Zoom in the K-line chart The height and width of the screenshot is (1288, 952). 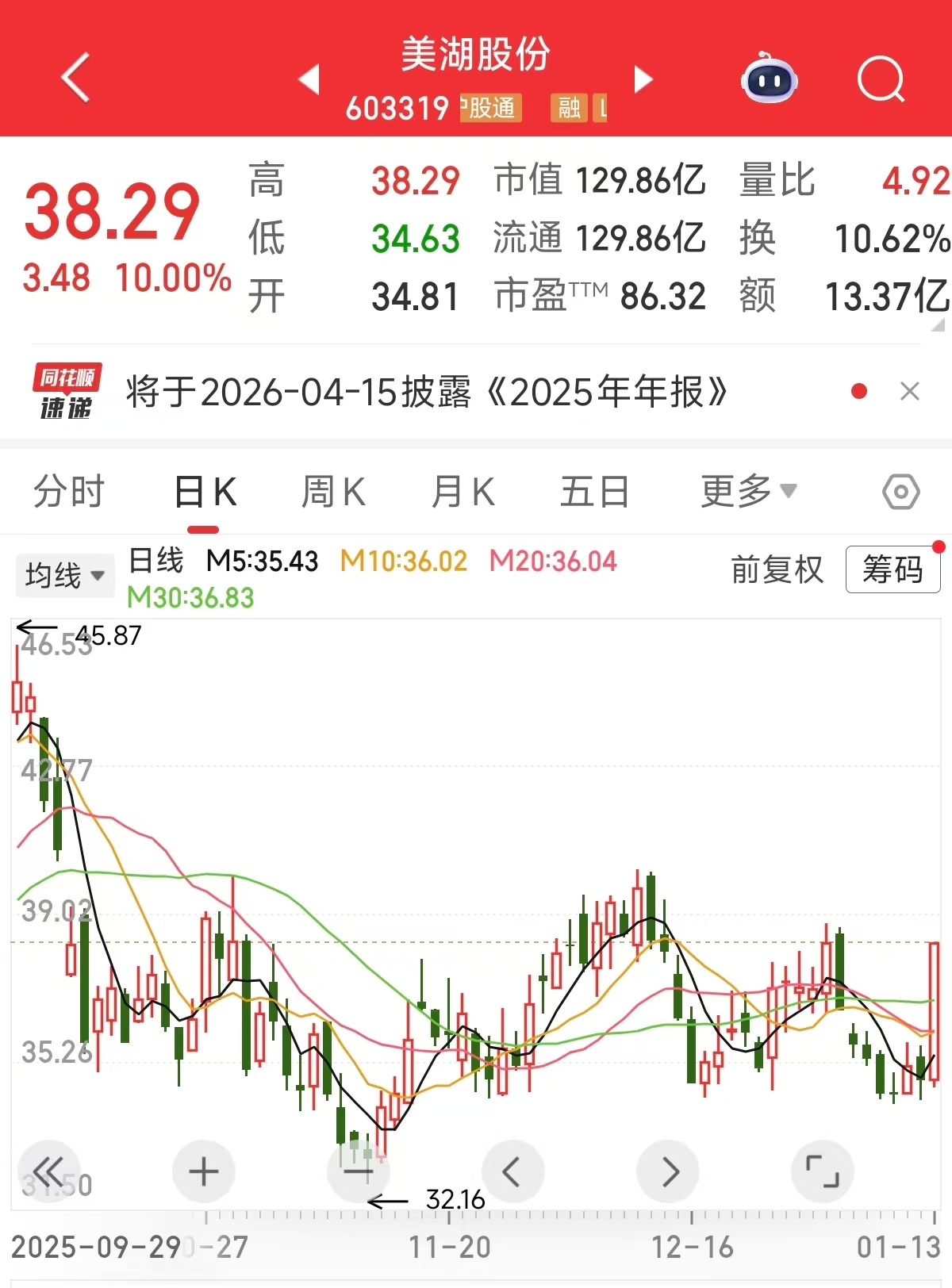click(204, 1171)
